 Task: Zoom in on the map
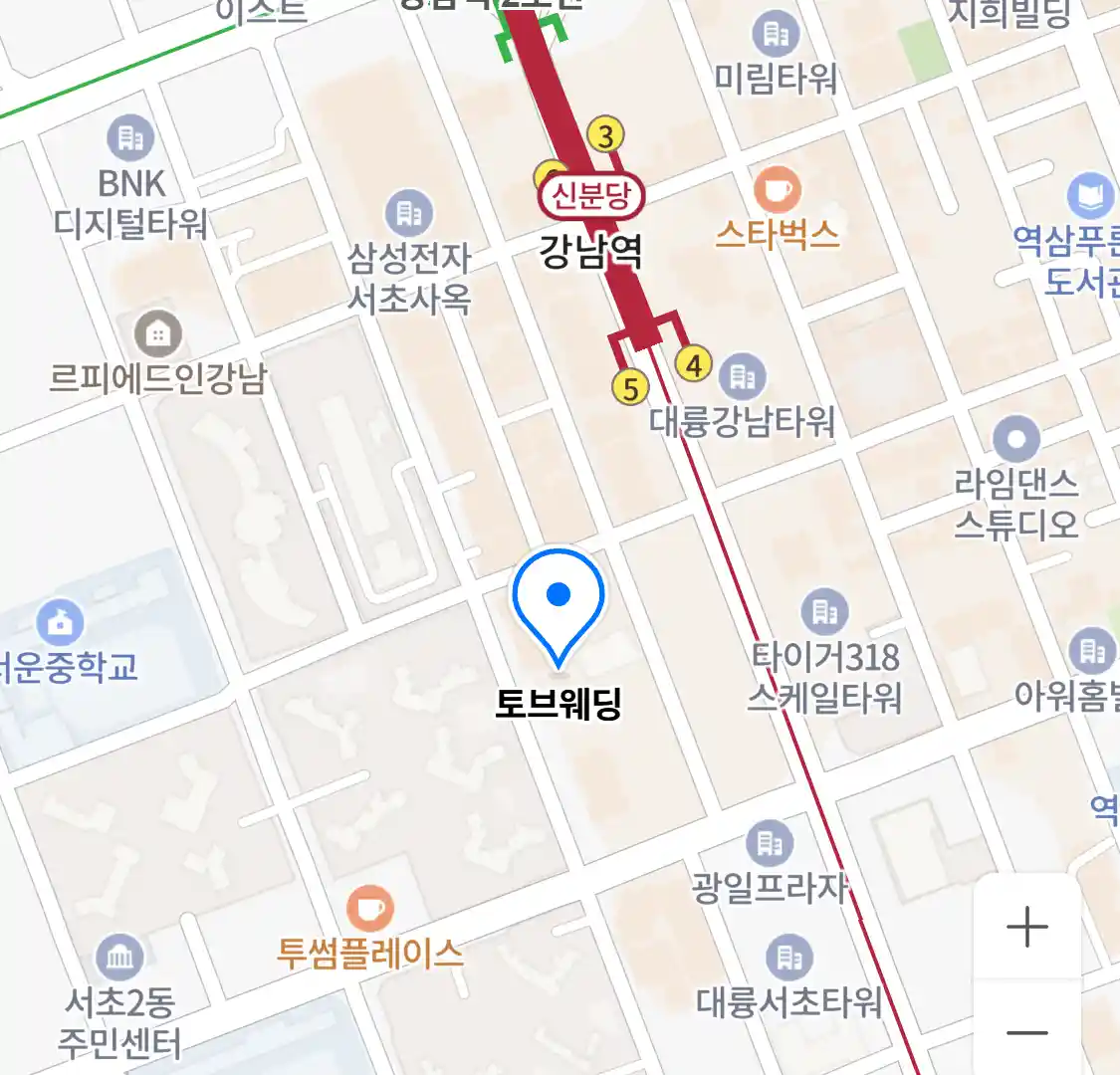1026,928
